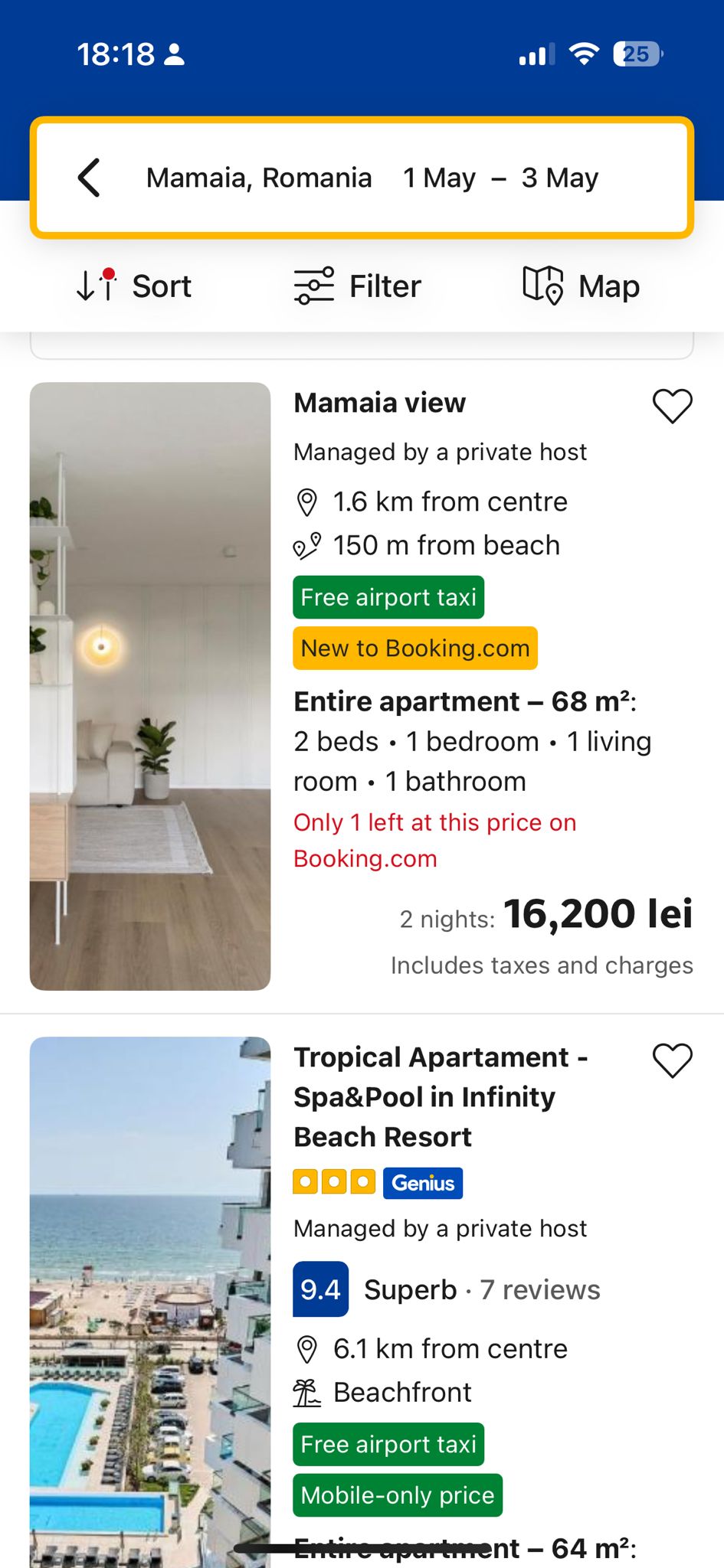Save Tropical Apartament to favourites
The width and height of the screenshot is (724, 1568).
pos(672,1060)
